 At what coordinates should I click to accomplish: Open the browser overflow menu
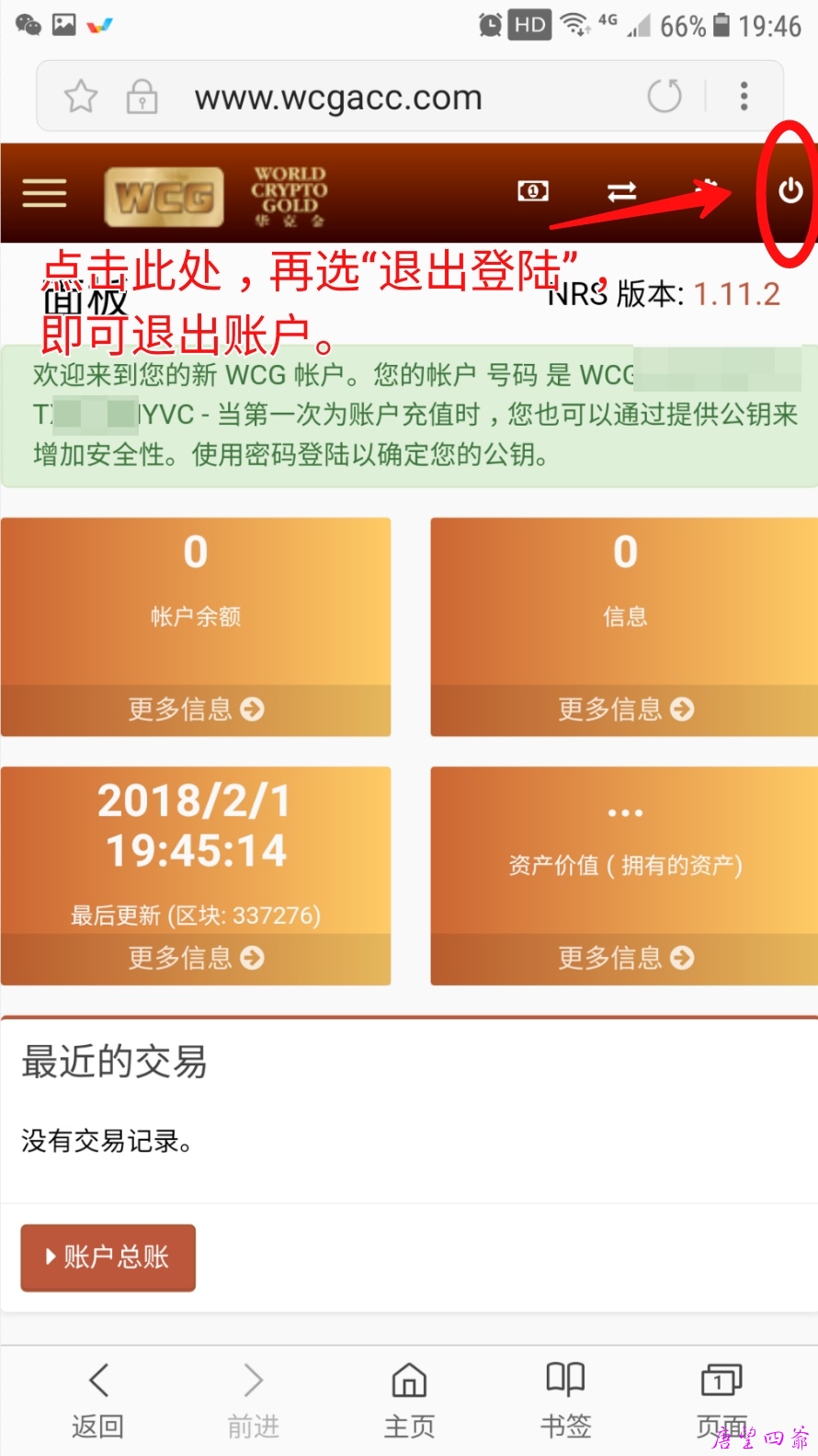pyautogui.click(x=744, y=97)
